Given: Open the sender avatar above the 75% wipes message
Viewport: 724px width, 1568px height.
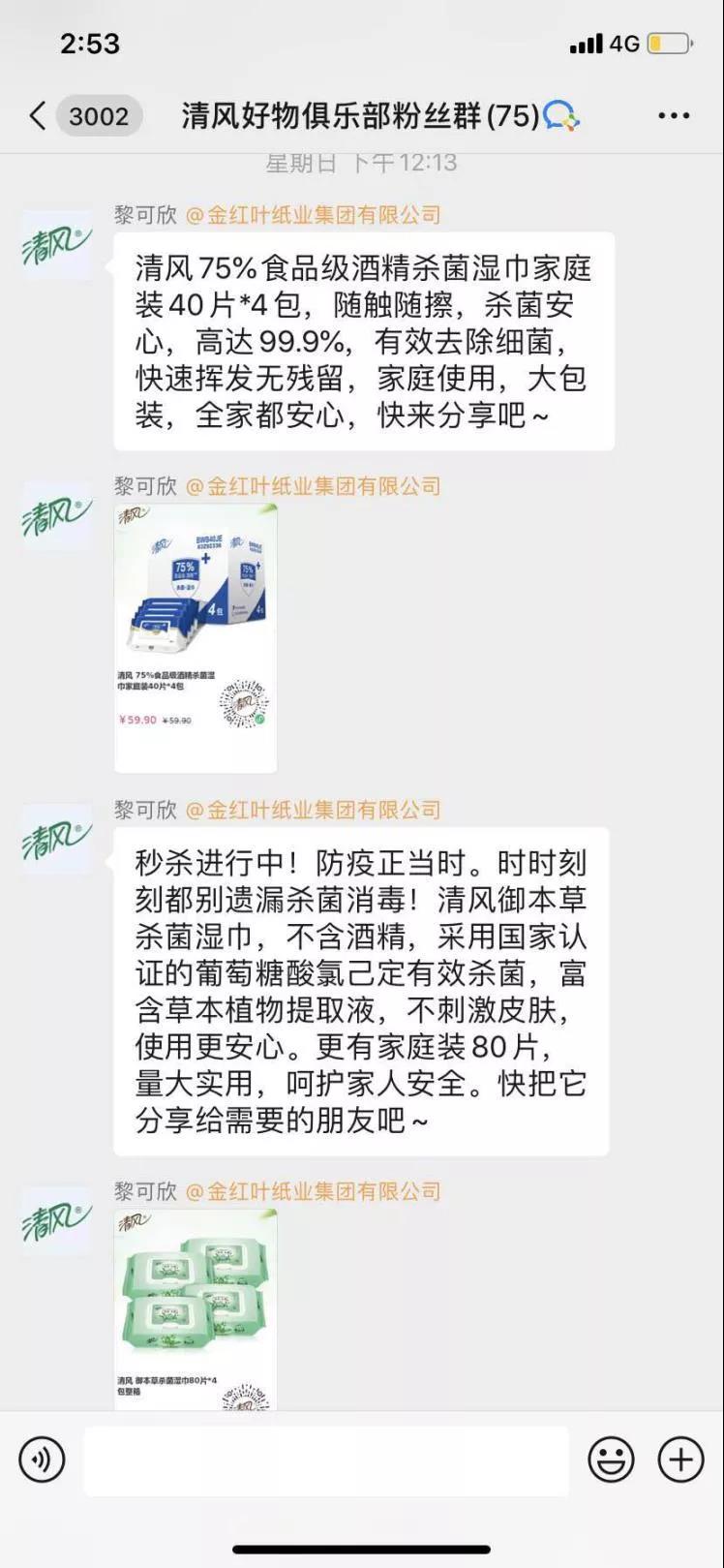Looking at the screenshot, I should click(x=57, y=246).
